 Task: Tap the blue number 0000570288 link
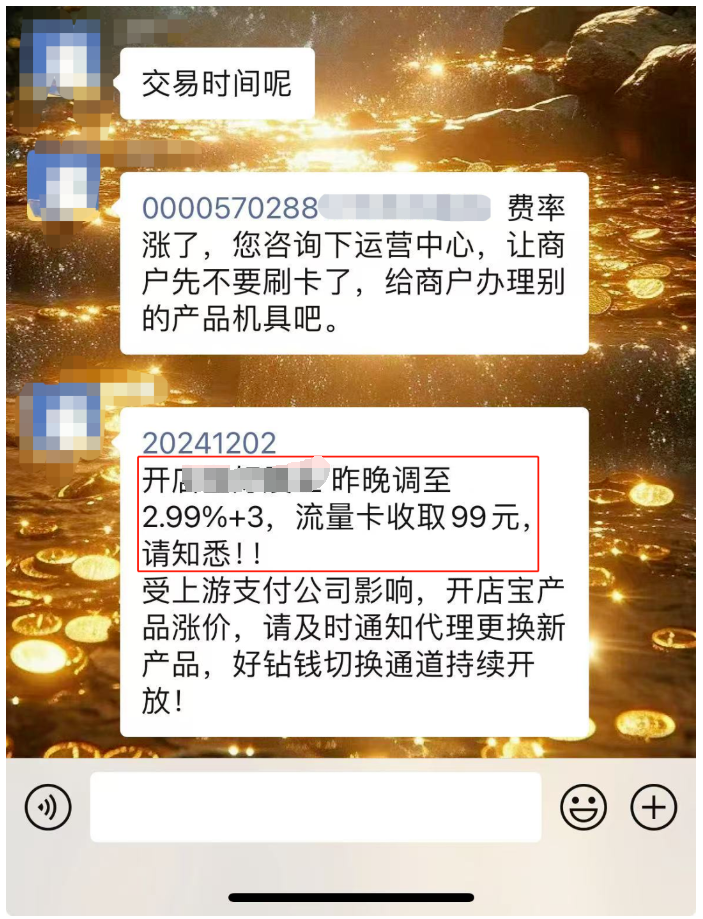coord(229,208)
